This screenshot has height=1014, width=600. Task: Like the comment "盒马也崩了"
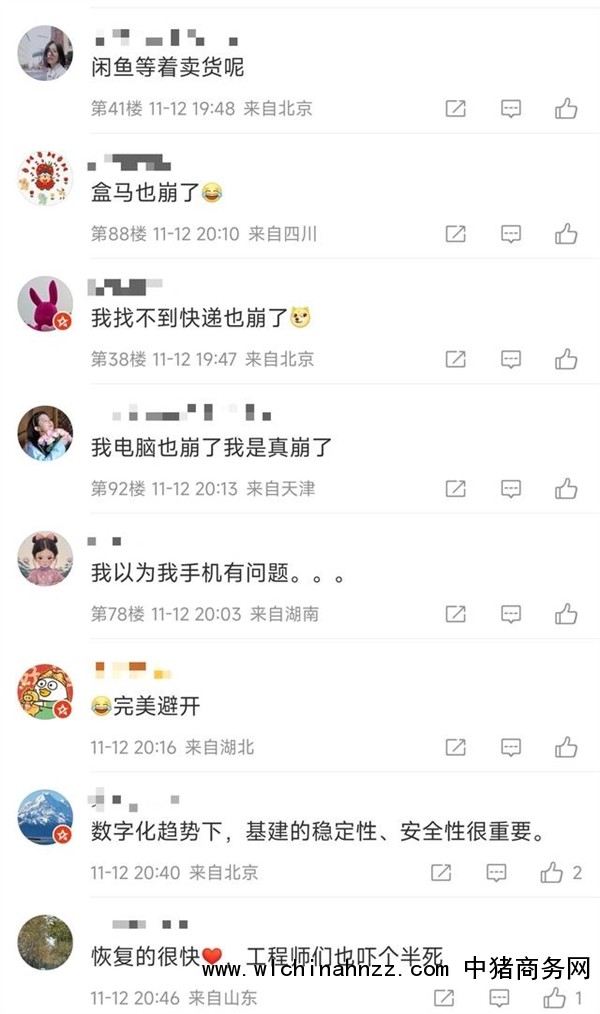tap(566, 233)
